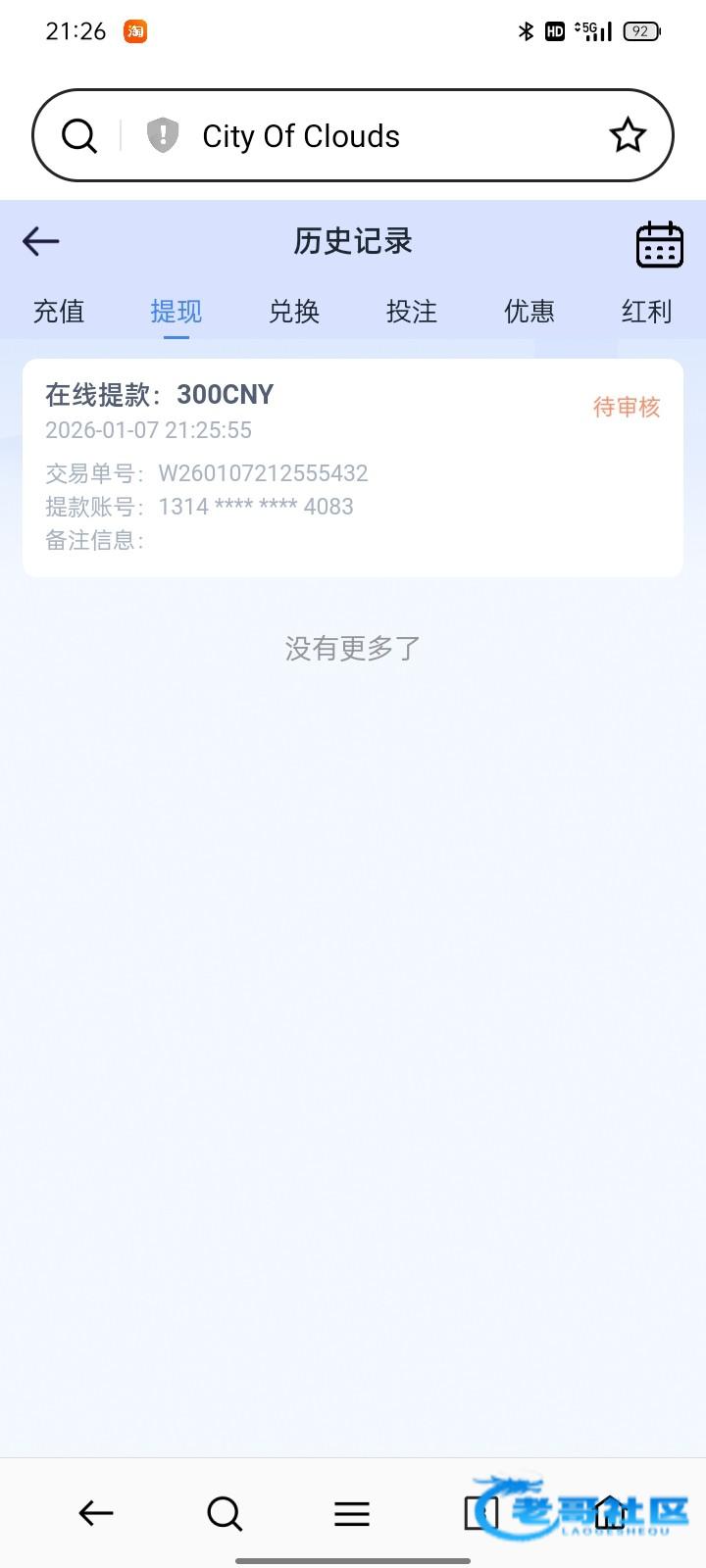Screen dimensions: 706x1568
Task: Switch to the 兑换 tab
Action: (294, 312)
